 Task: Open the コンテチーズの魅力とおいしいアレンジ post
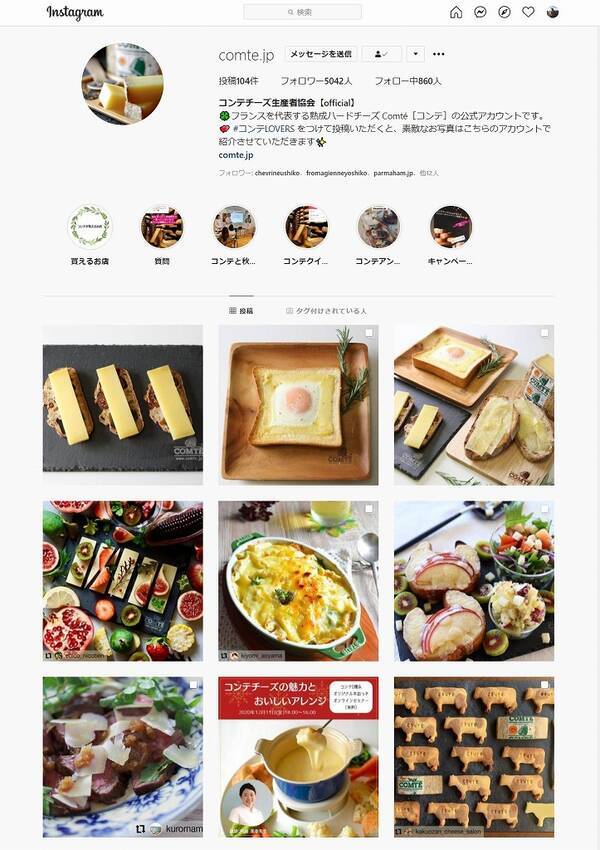298,757
